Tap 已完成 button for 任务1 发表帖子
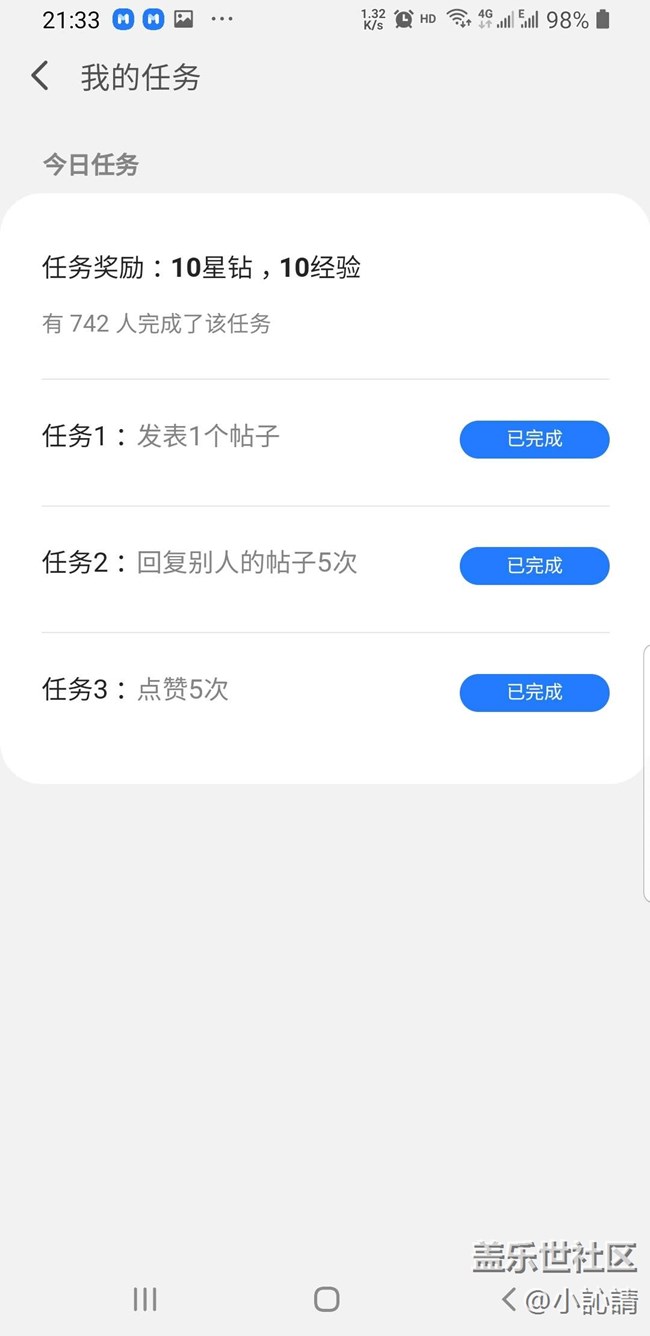The image size is (650, 1336). point(534,439)
